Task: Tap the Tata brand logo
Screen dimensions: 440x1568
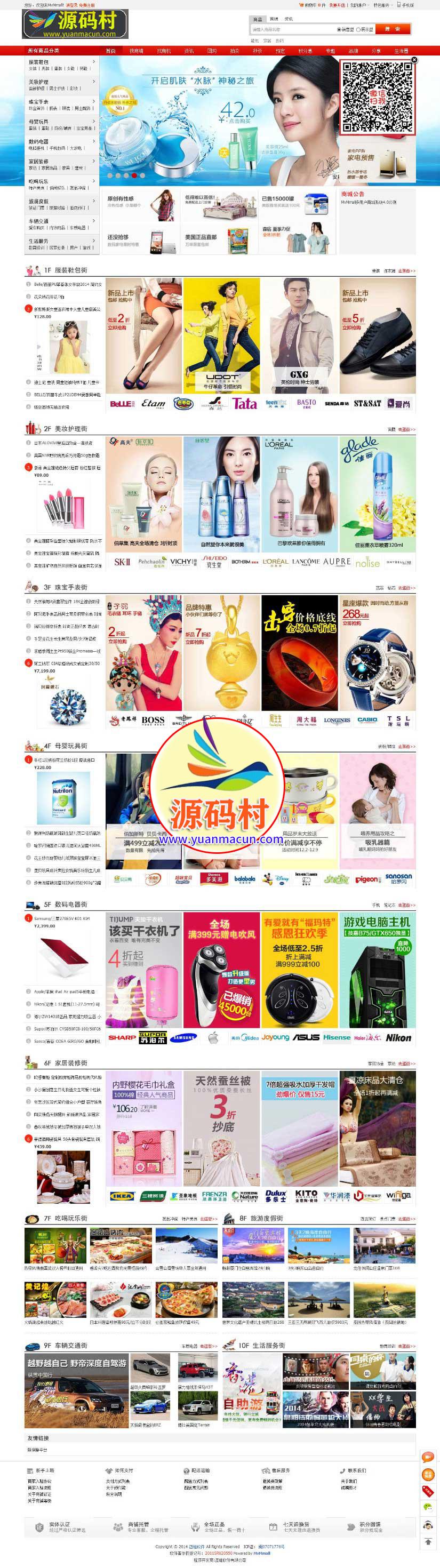Action: click(245, 404)
